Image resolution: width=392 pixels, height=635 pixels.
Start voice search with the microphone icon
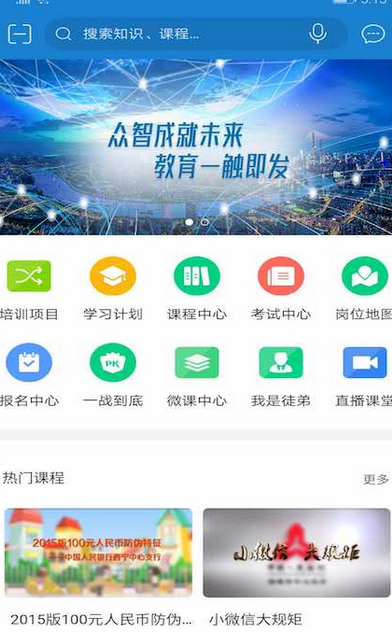click(x=318, y=34)
